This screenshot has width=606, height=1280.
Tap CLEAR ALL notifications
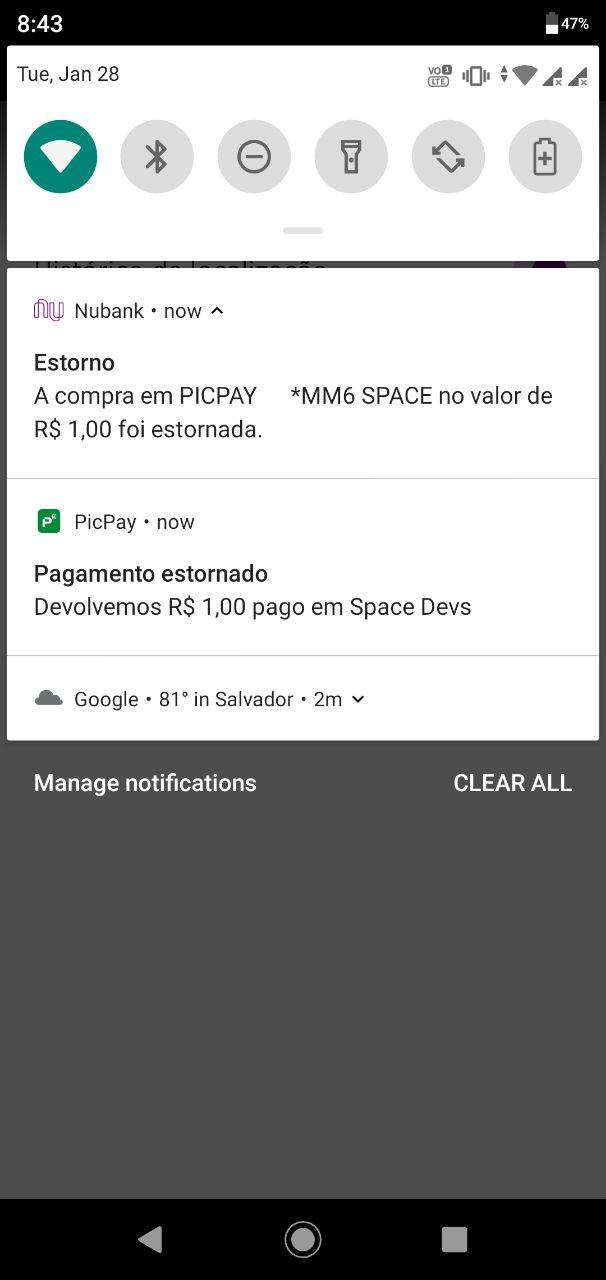(x=513, y=783)
